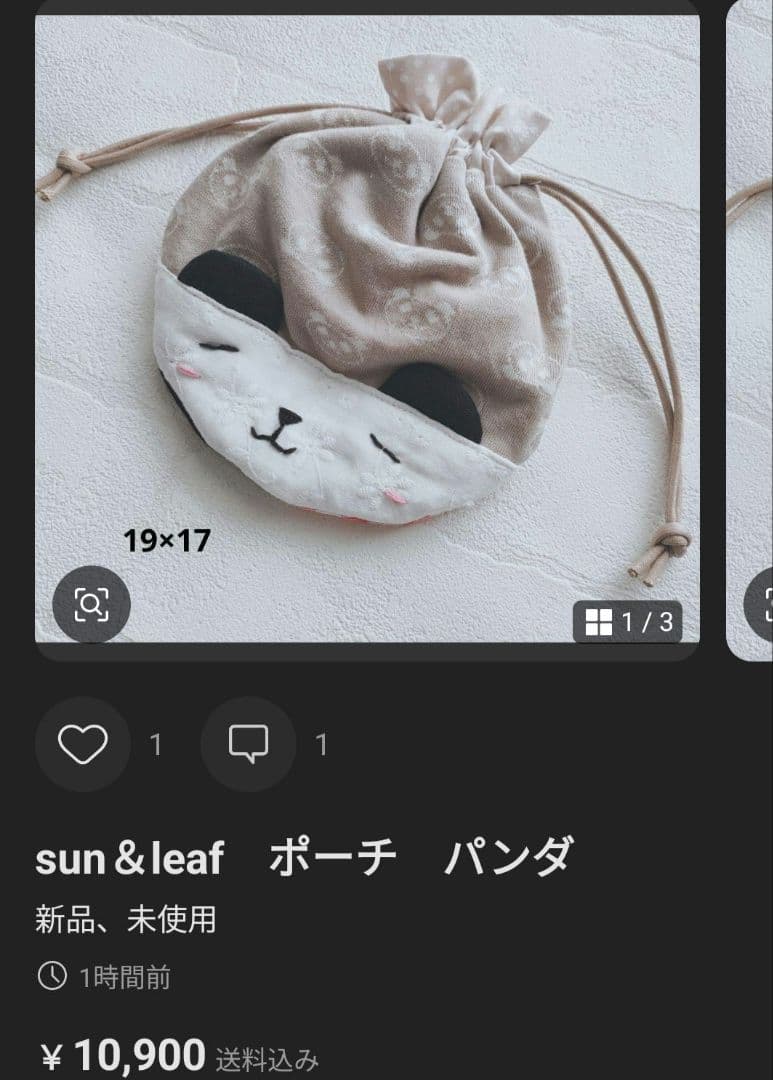Screen dimensions: 773x1080
Task: Tap the like counter showing 1
Action: pos(154,744)
